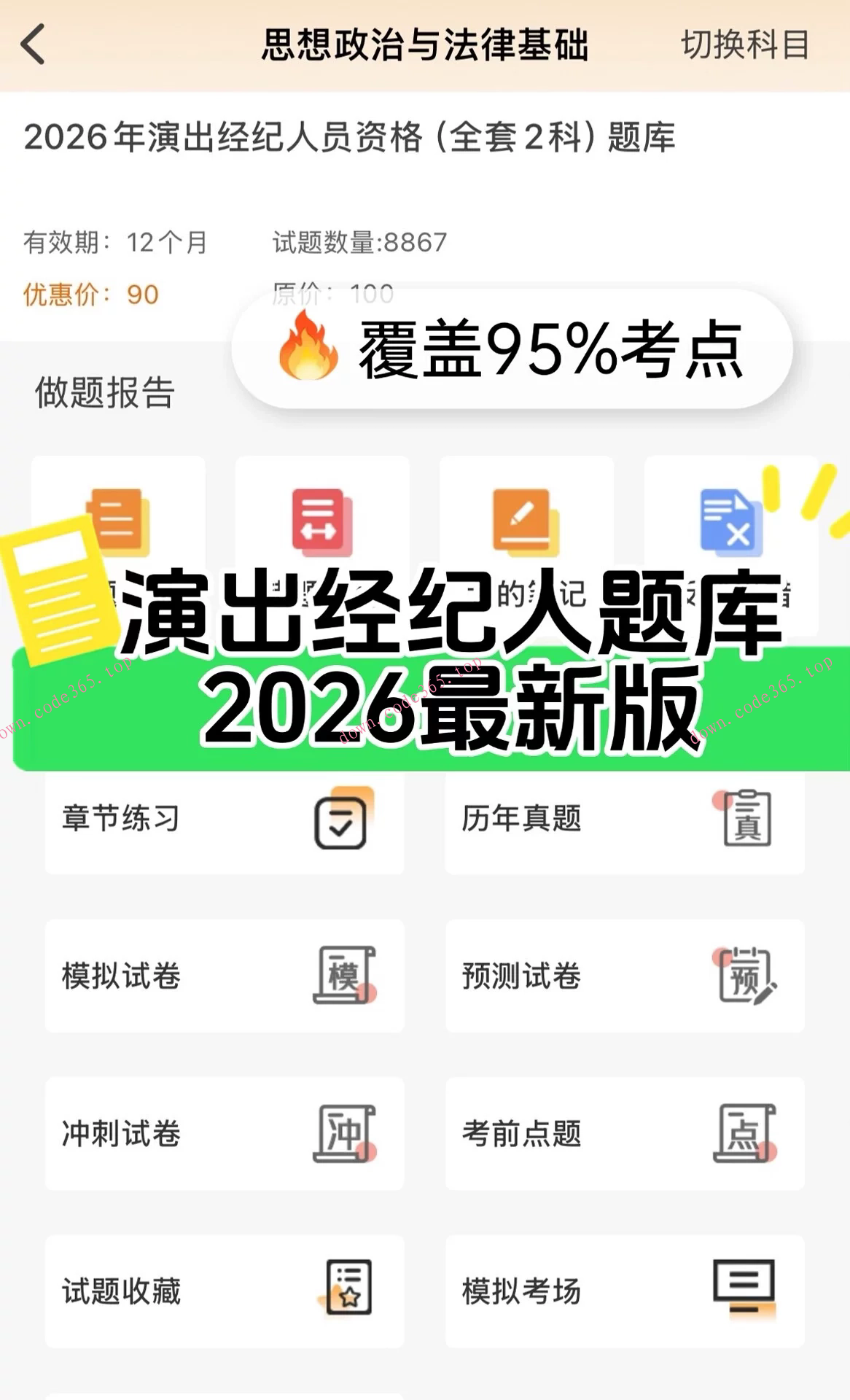Tap the orange stacked-pages icon in top row
This screenshot has width=850, height=1400.
tap(119, 519)
